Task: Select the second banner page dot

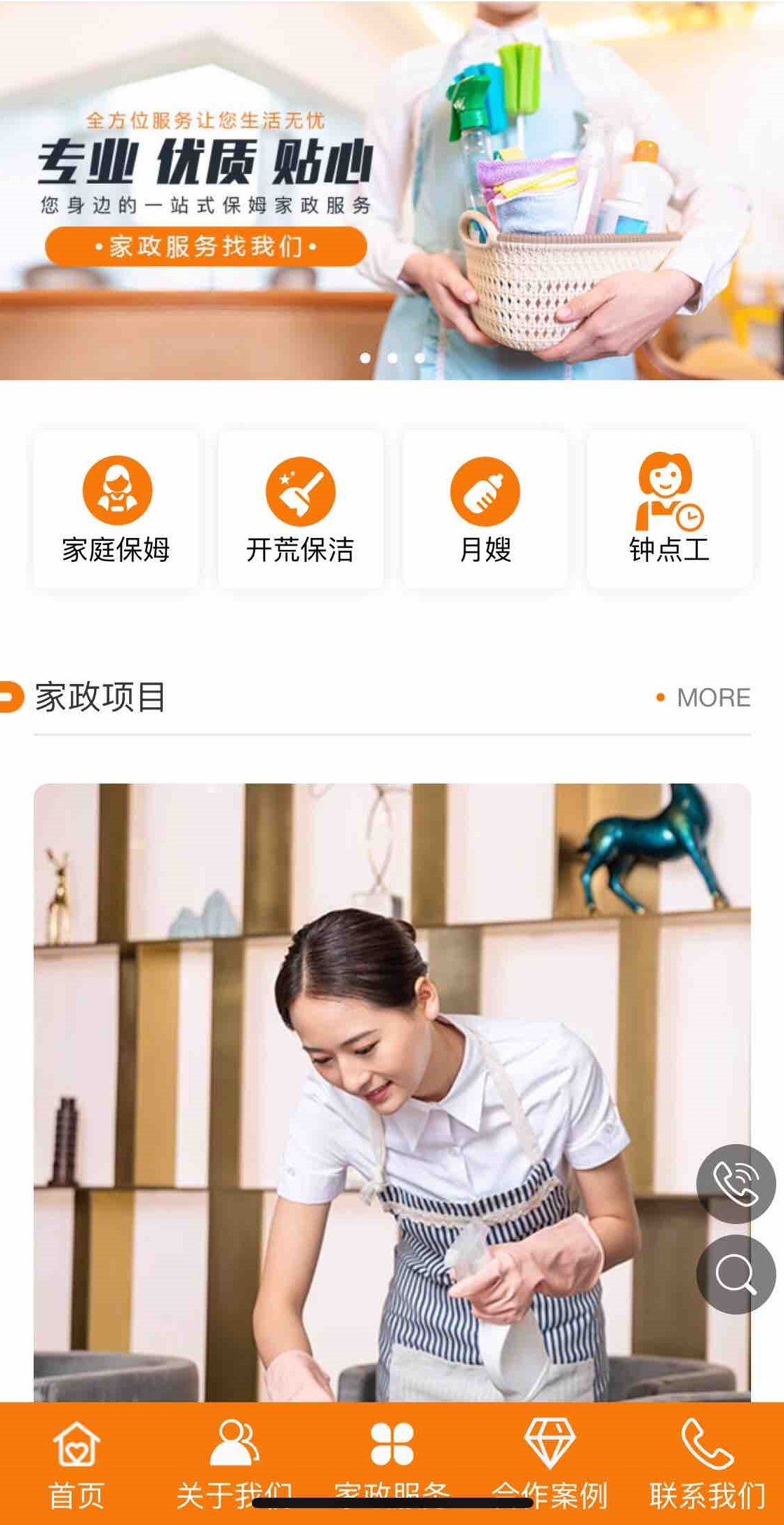Action: coord(392,358)
